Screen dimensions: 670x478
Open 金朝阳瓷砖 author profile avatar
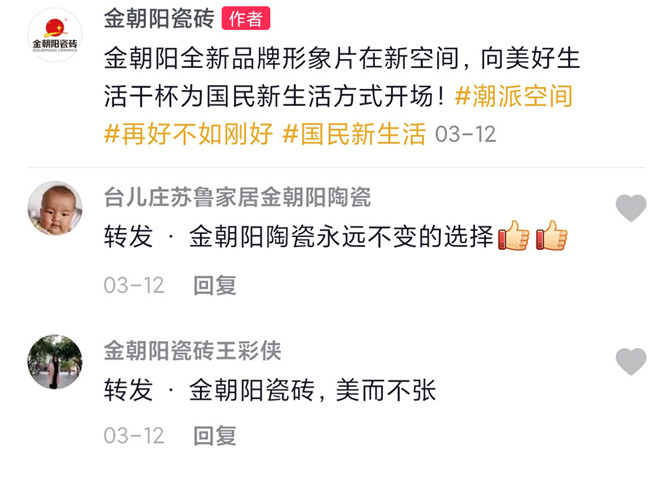(54, 35)
